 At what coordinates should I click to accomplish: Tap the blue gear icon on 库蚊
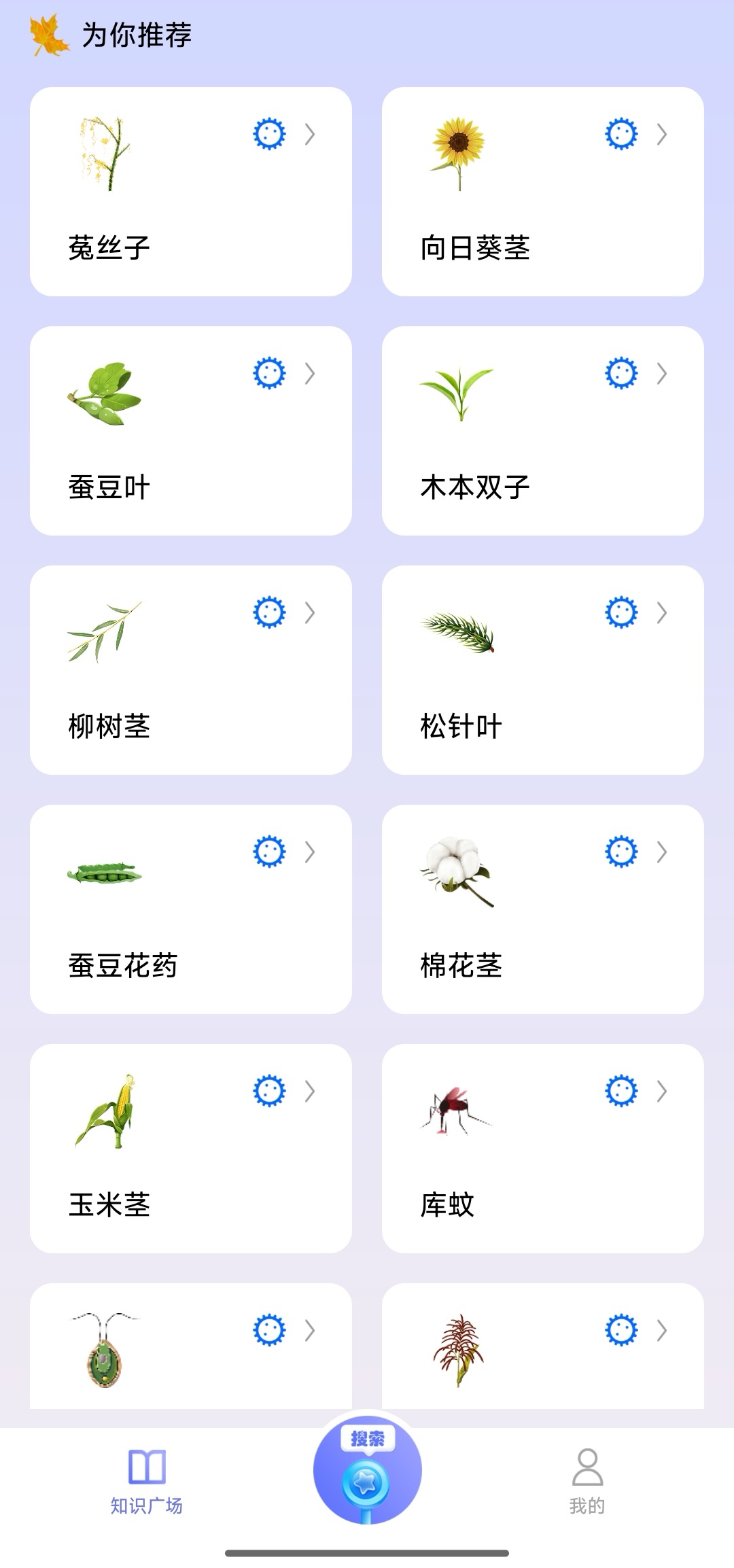point(621,1091)
